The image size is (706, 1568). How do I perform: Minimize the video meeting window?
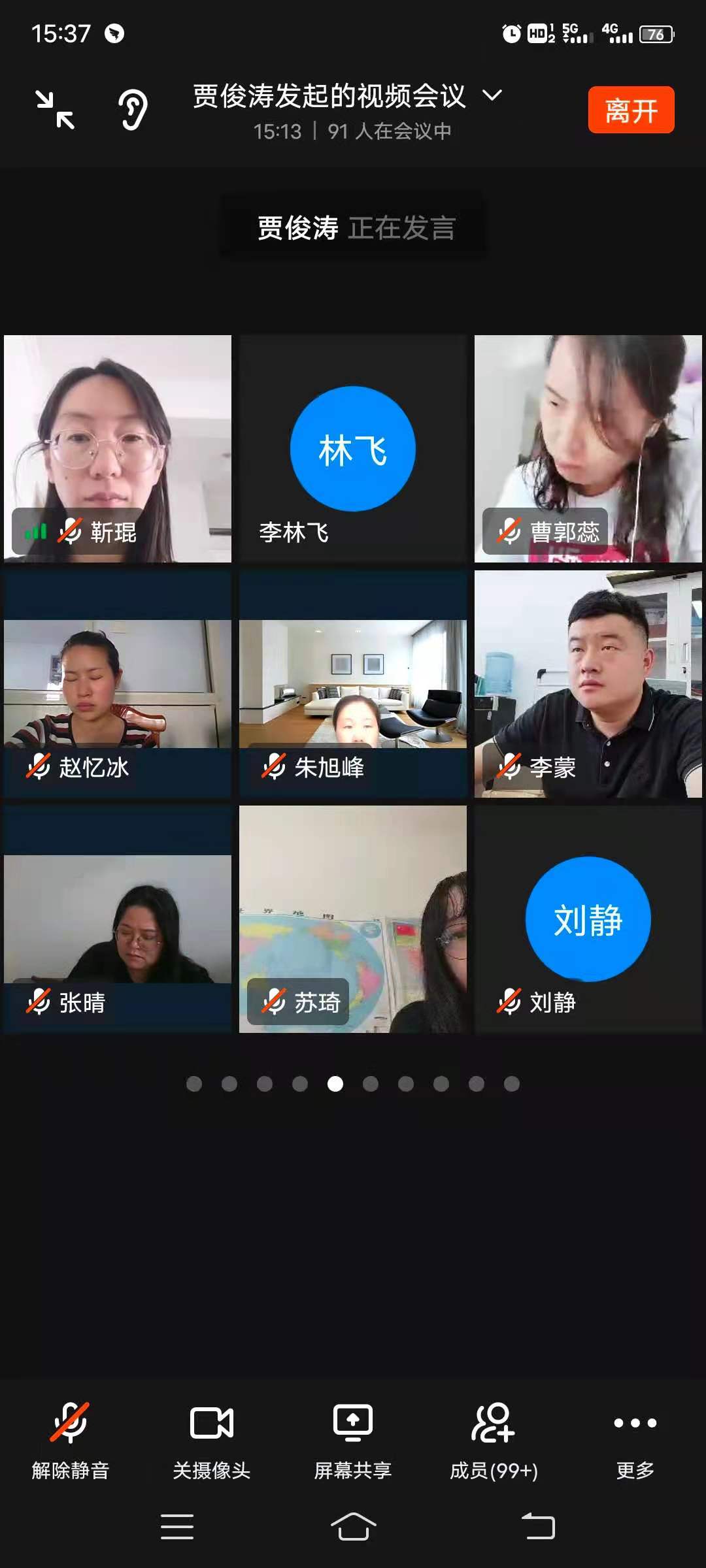click(x=55, y=110)
